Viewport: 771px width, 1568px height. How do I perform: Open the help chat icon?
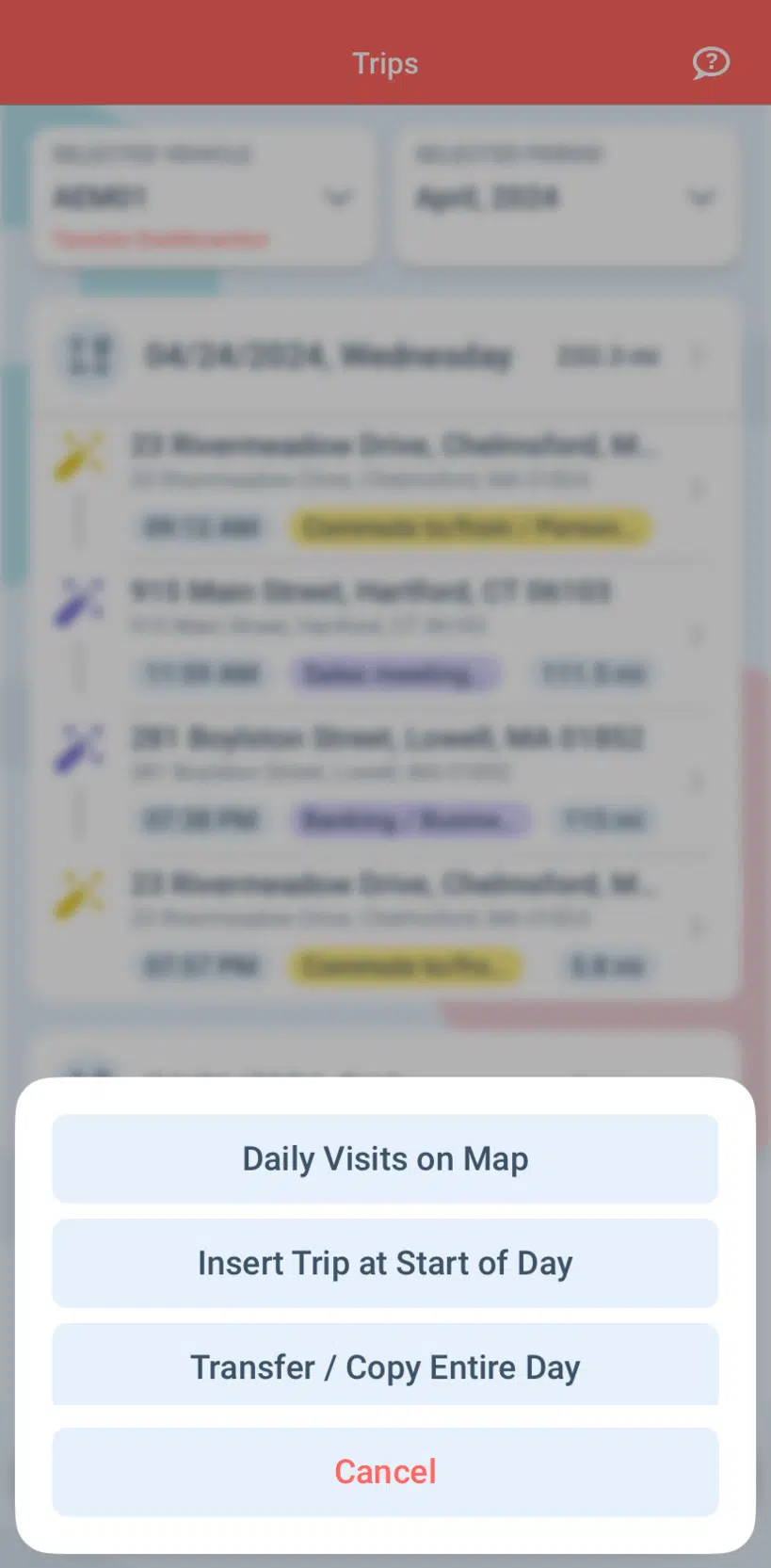[x=711, y=63]
